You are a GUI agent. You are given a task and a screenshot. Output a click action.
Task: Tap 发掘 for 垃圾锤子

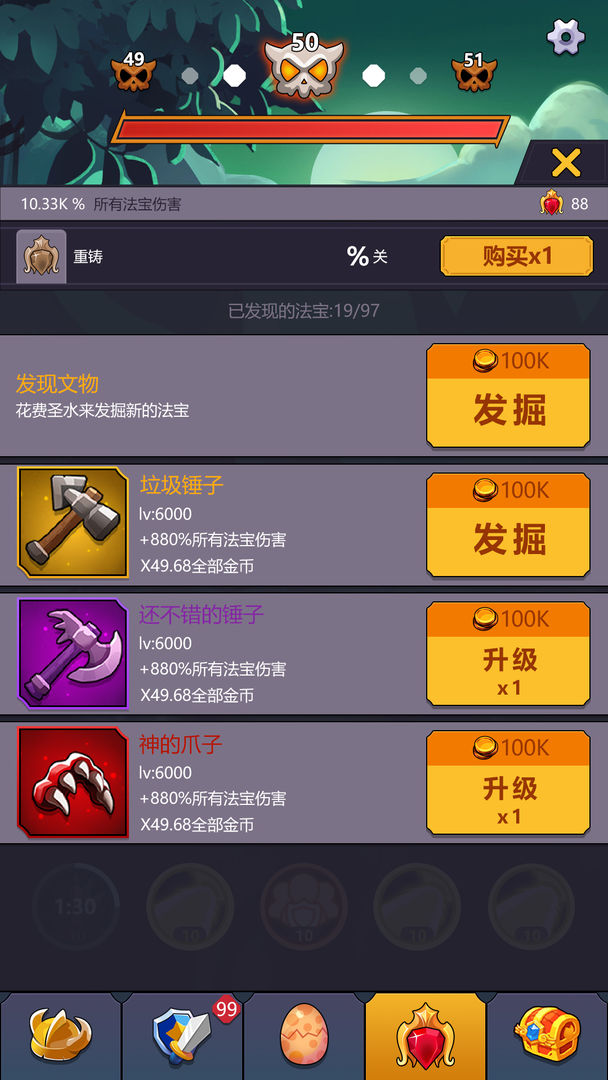[508, 525]
